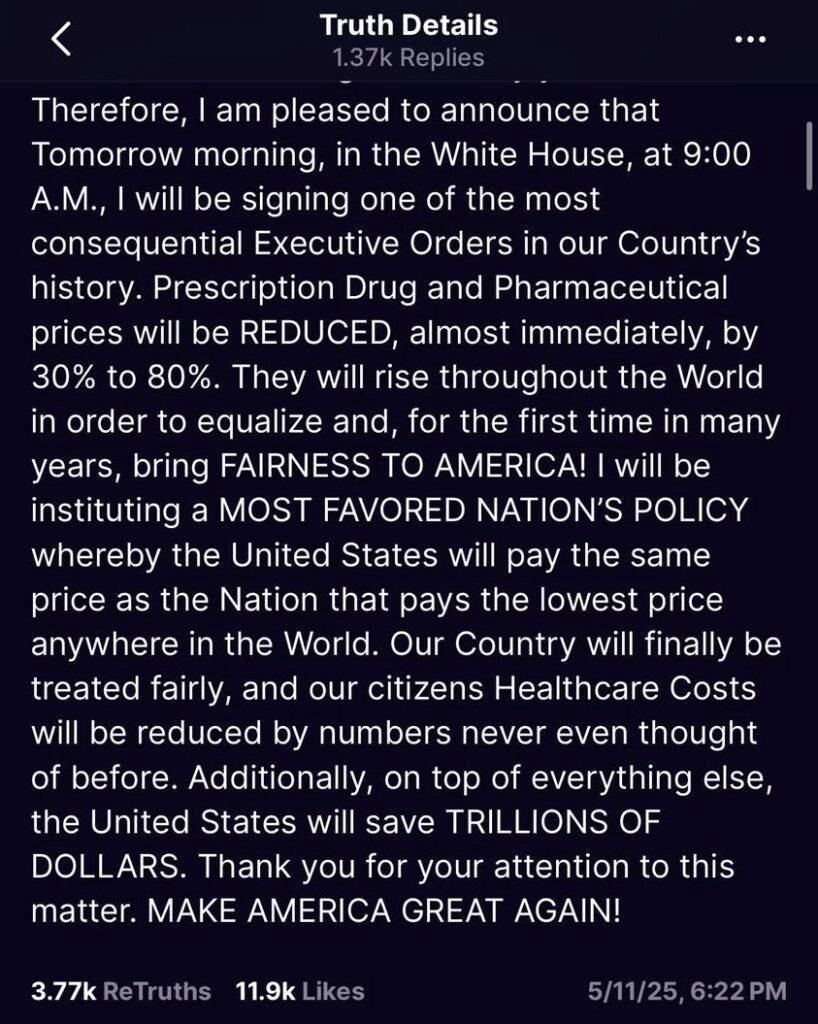Screen dimensions: 818x1024
Task: Select the Truth Details header title
Action: pyautogui.click(x=409, y=26)
